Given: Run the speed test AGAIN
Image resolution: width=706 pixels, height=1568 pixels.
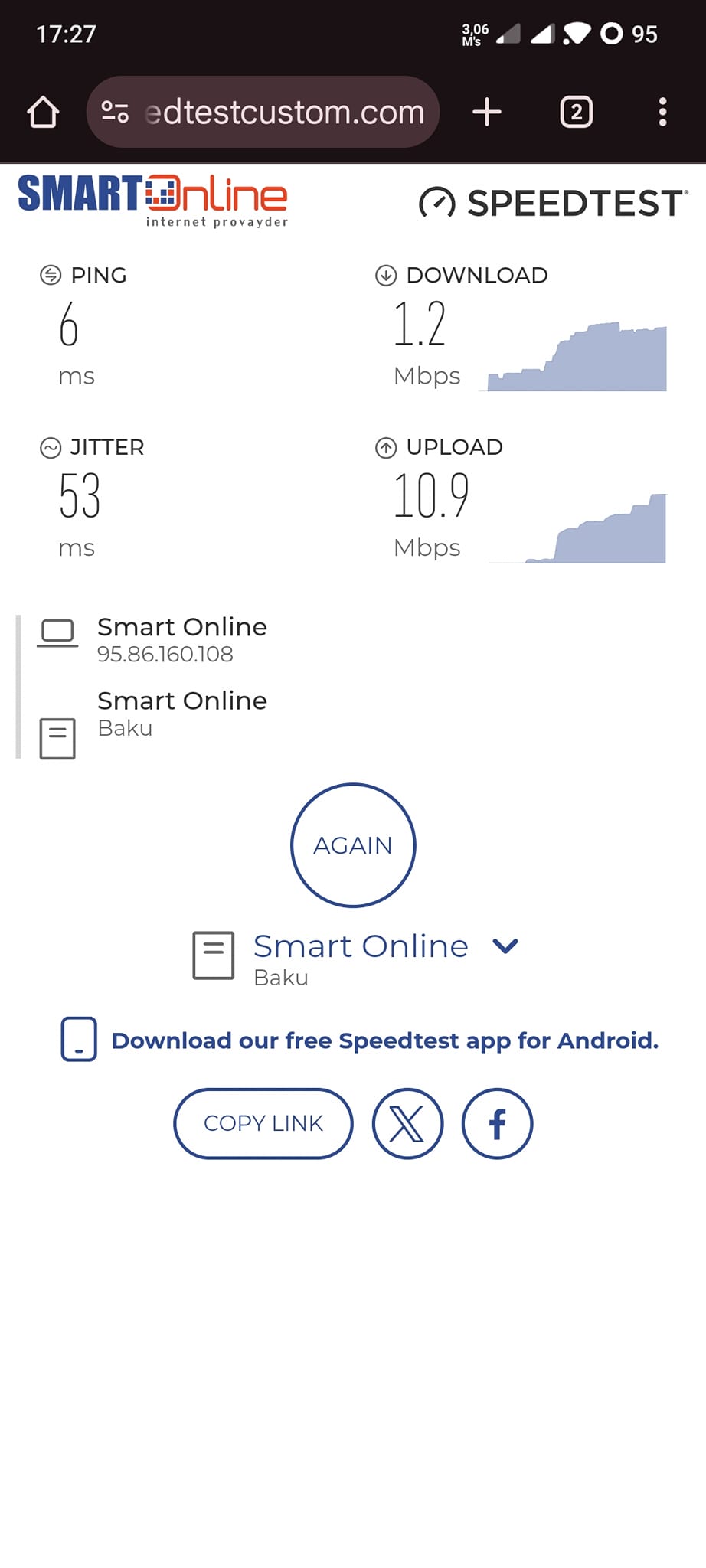Looking at the screenshot, I should click(x=353, y=845).
